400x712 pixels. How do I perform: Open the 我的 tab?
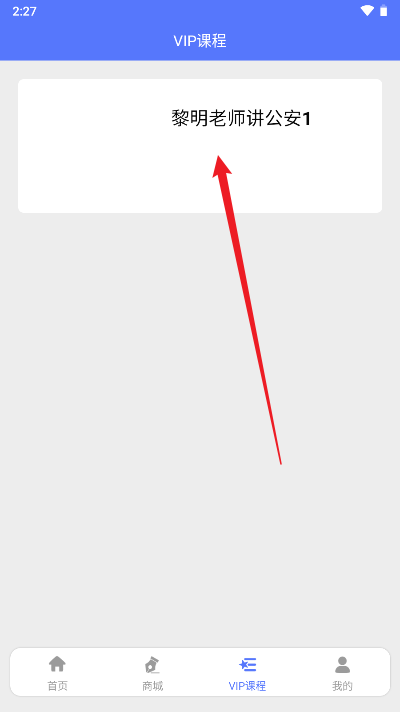(x=342, y=672)
